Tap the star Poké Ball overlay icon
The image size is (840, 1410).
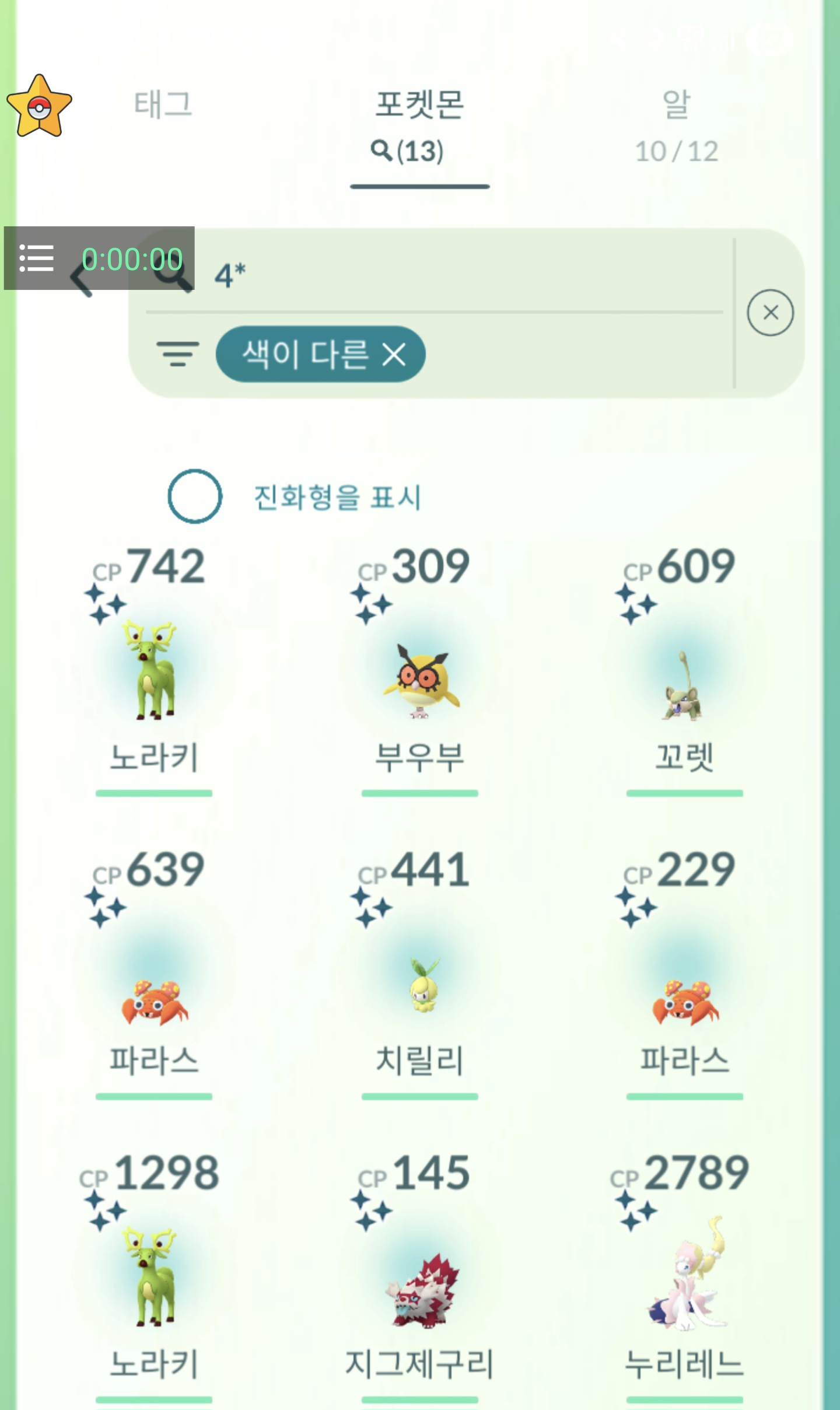39,107
